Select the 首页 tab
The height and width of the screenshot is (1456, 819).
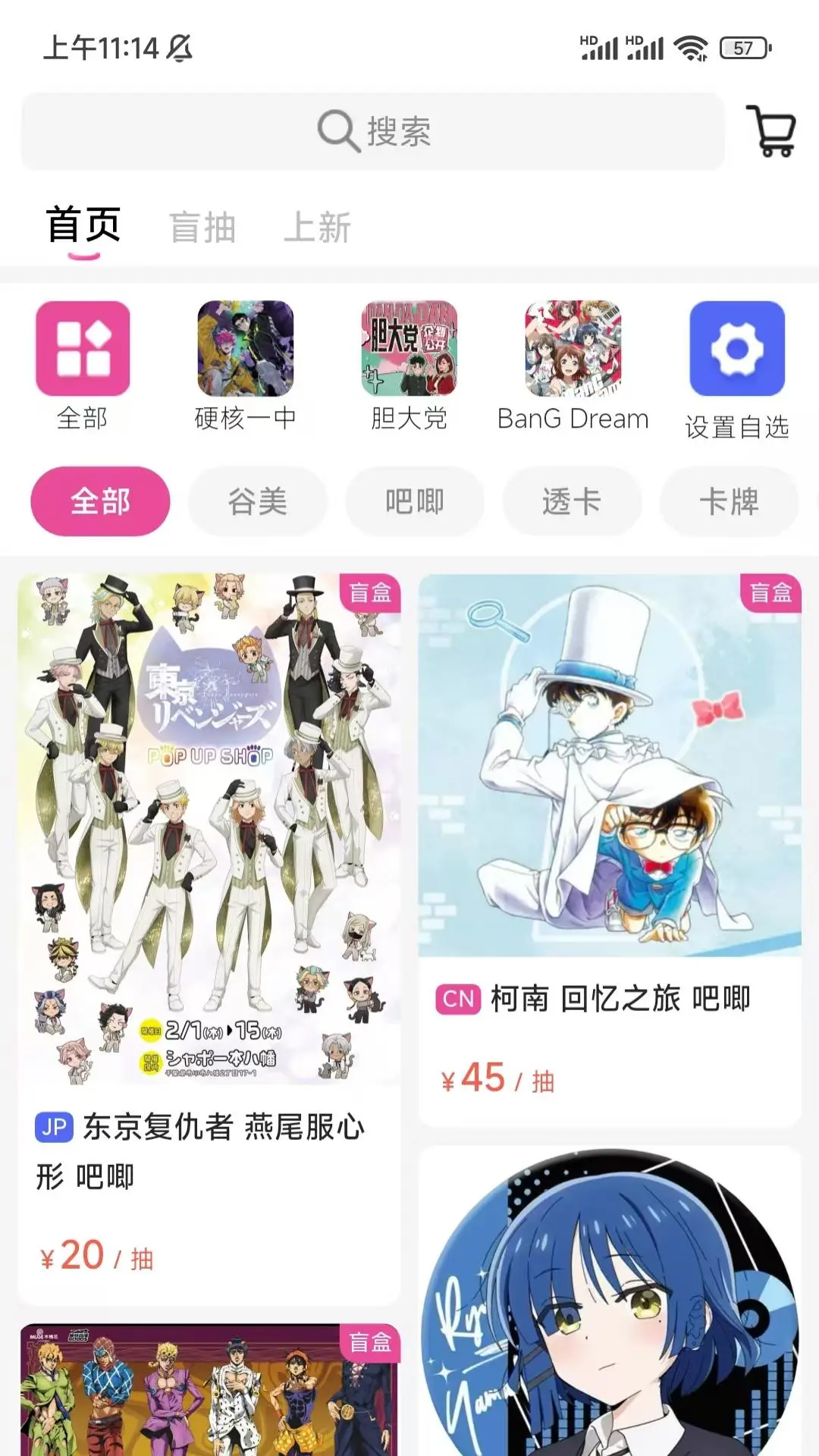(x=83, y=225)
